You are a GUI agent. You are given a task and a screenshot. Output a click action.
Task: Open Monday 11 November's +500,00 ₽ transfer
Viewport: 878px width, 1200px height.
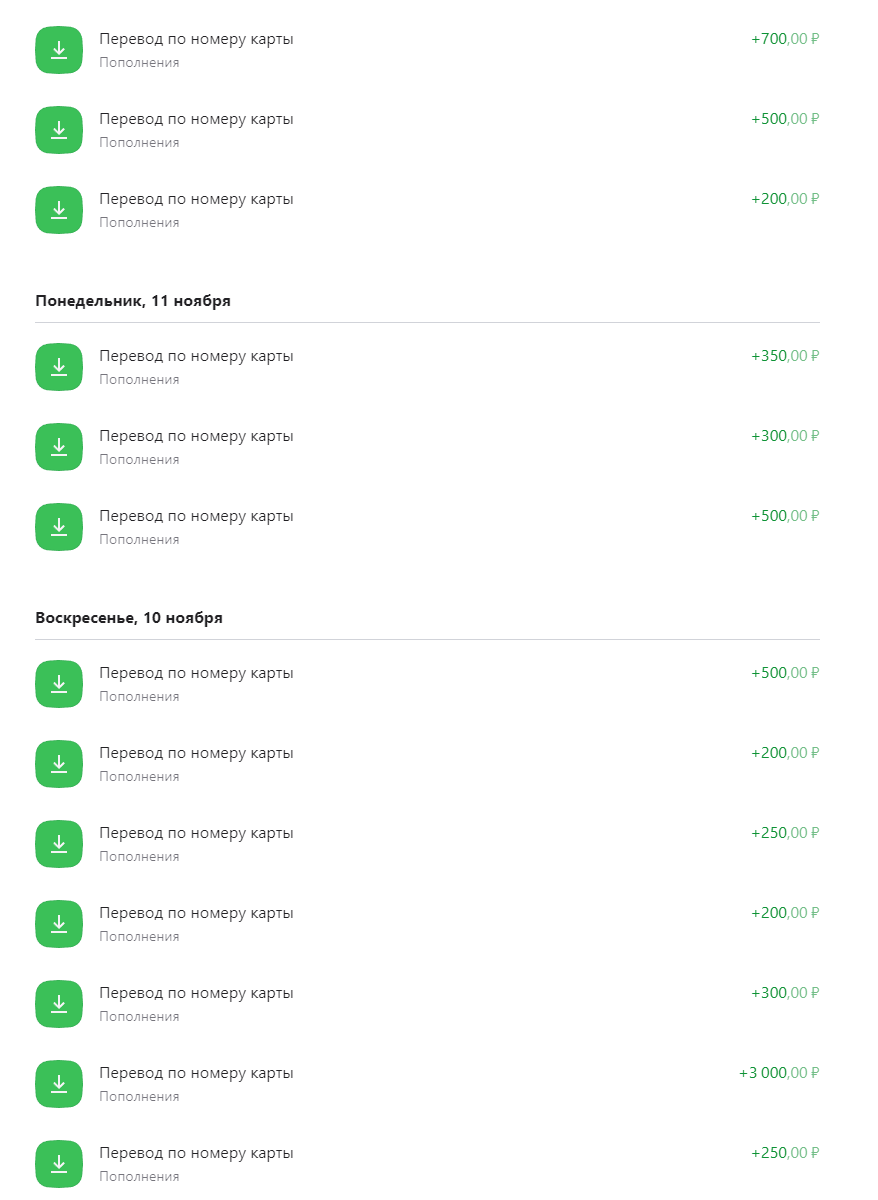coord(427,527)
